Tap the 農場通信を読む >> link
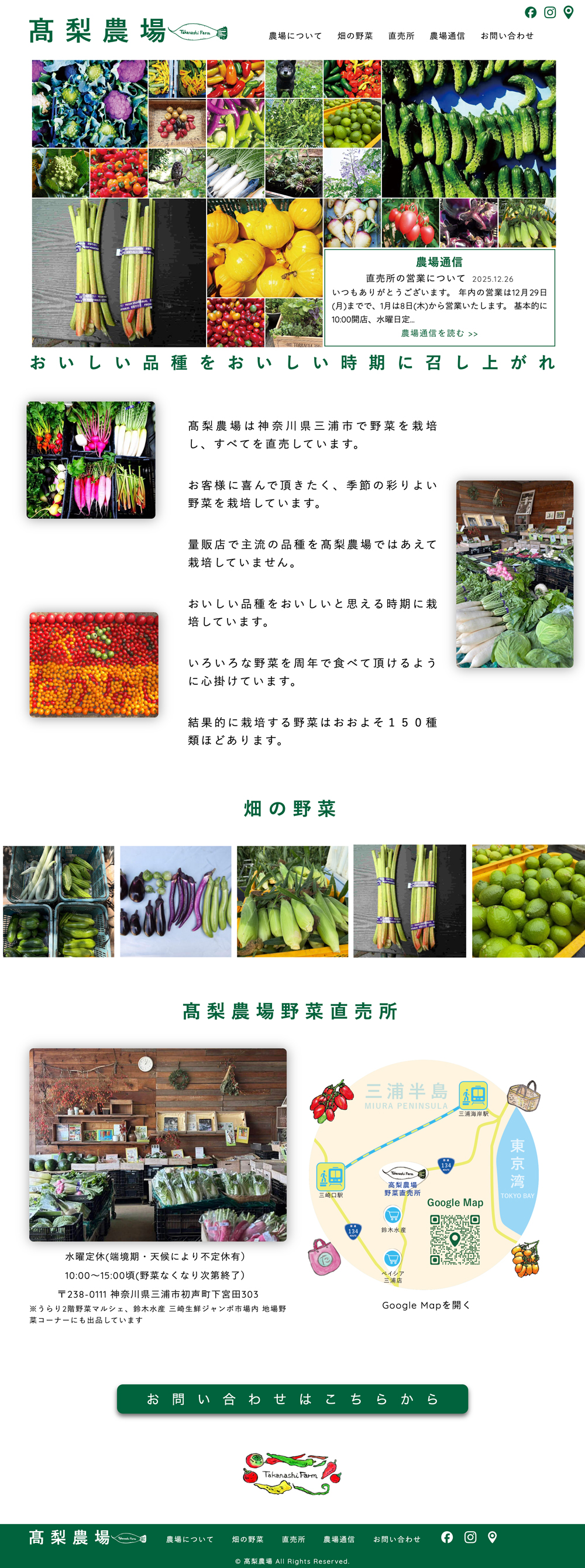 pyautogui.click(x=439, y=333)
